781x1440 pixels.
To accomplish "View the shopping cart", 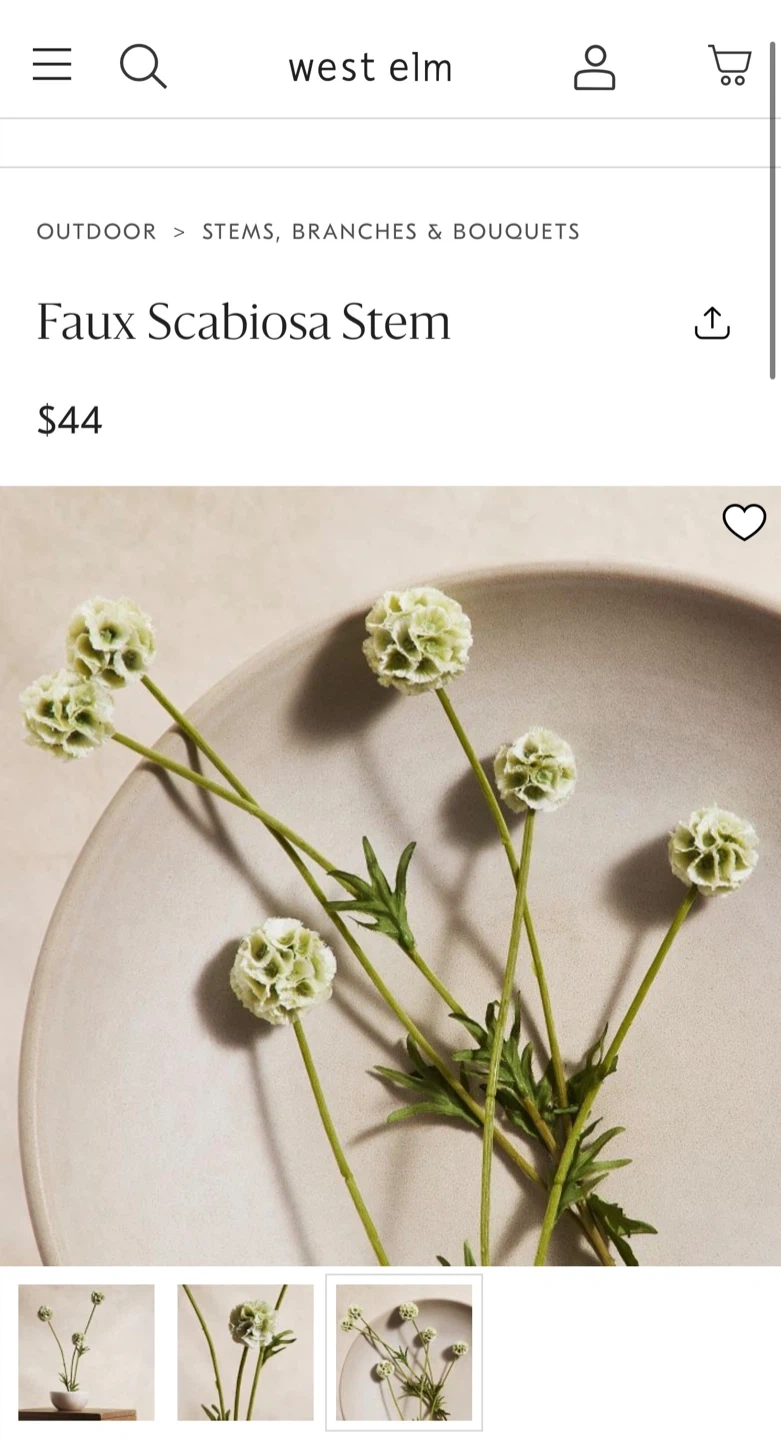I will (x=730, y=66).
